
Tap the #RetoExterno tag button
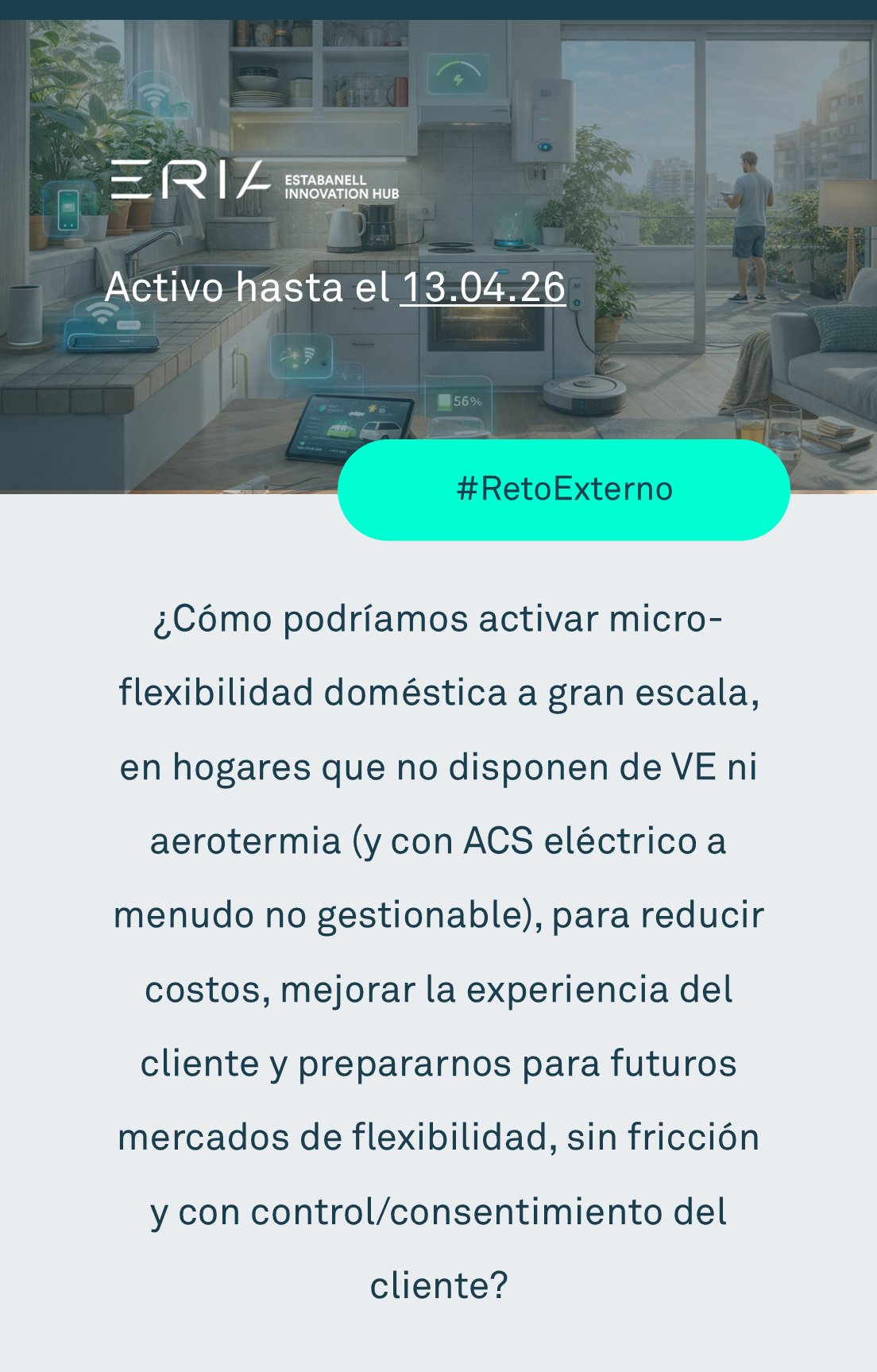[564, 489]
